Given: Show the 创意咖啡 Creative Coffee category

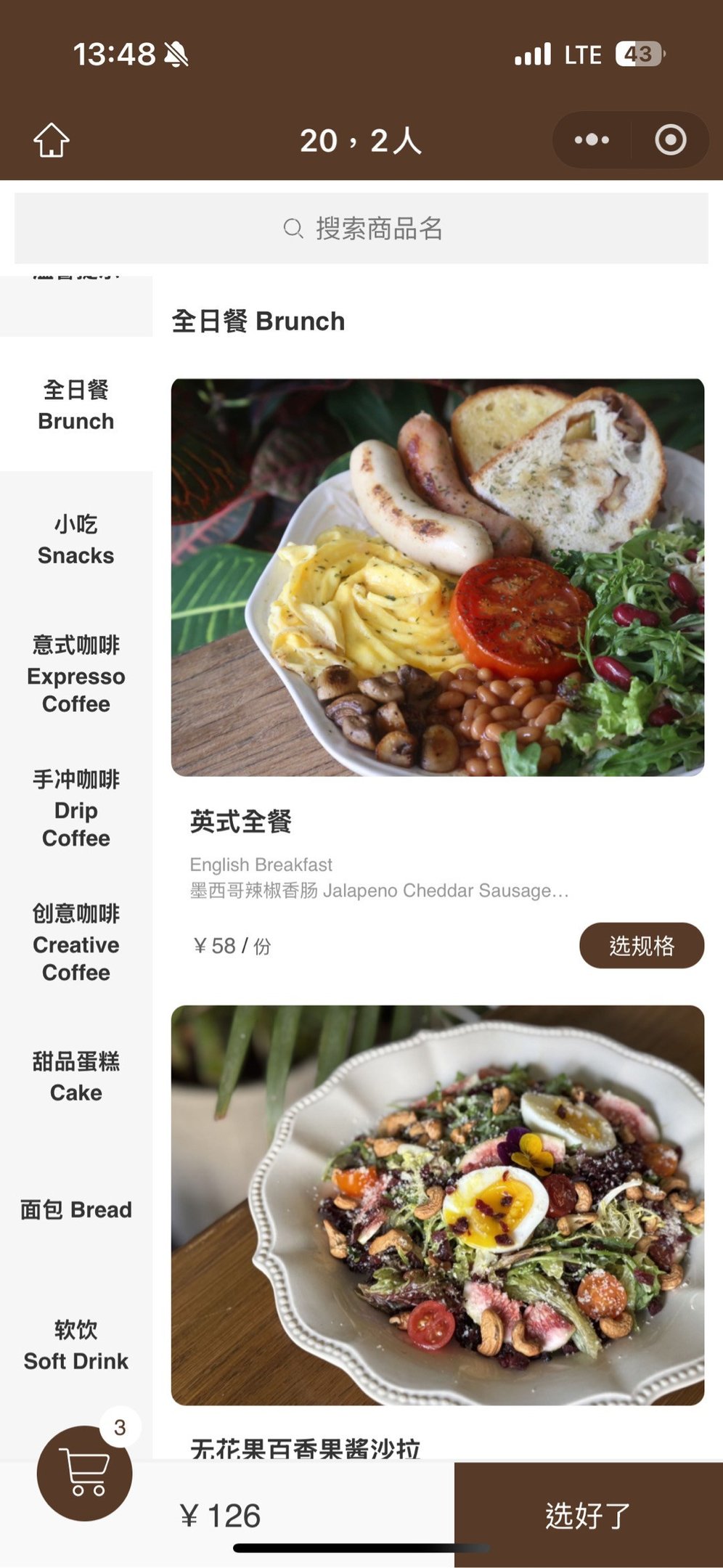Looking at the screenshot, I should [76, 943].
